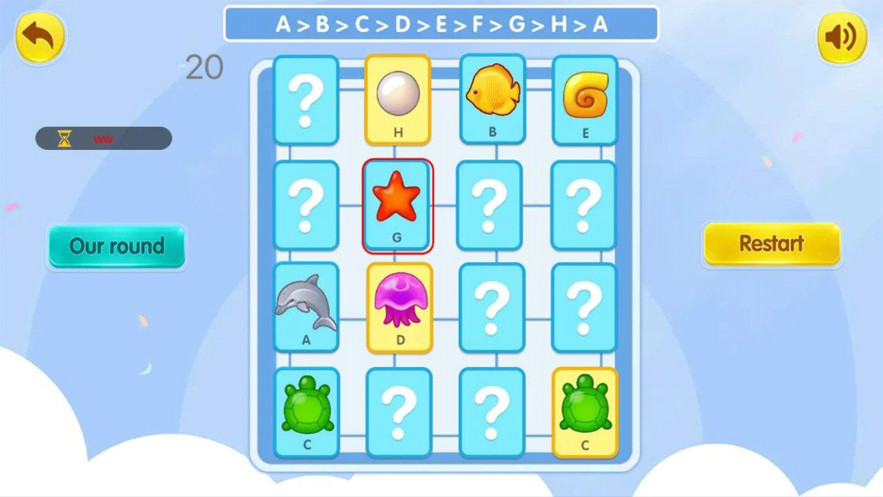The height and width of the screenshot is (497, 883).
Task: Select the pink jellyfish card labeled D
Action: tap(398, 307)
